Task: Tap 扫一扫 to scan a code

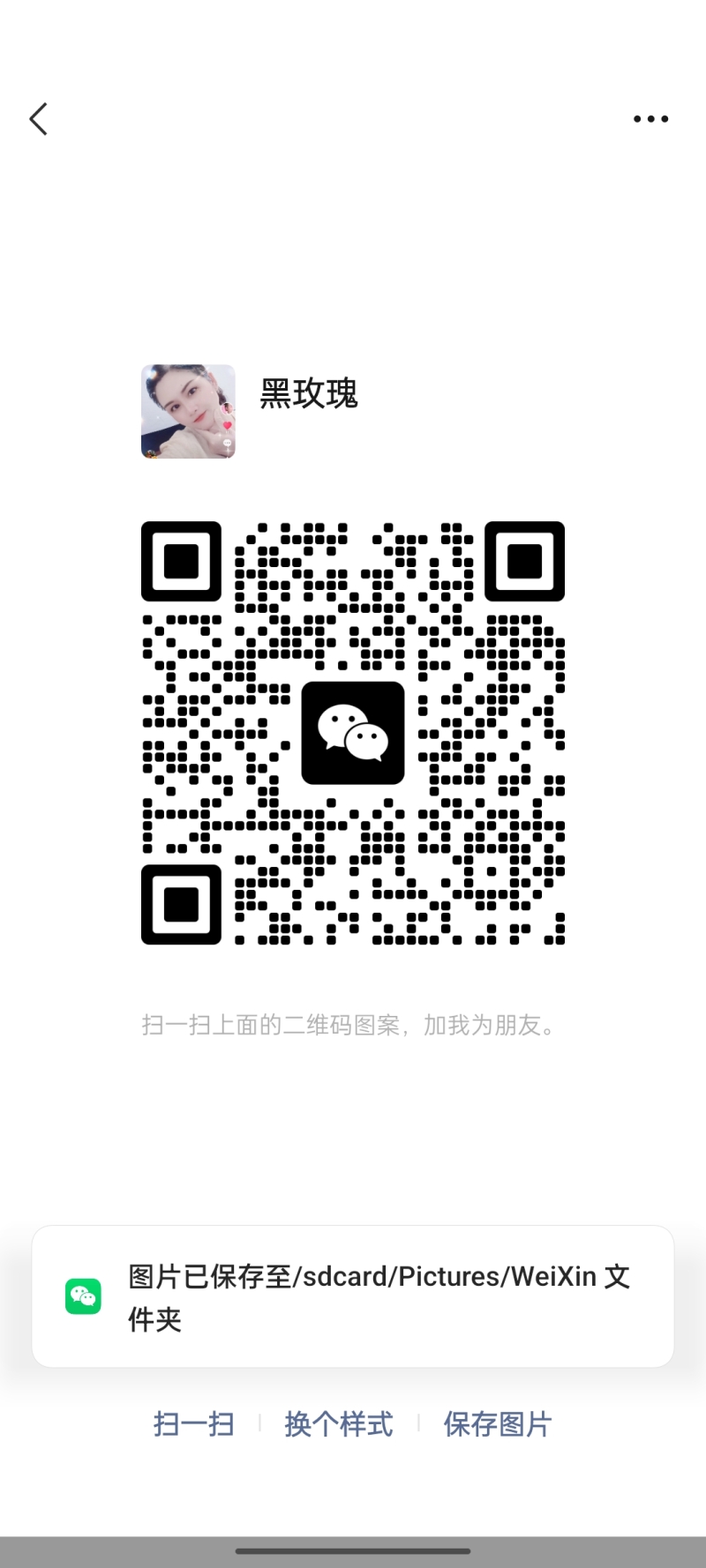Action: coord(193,1423)
